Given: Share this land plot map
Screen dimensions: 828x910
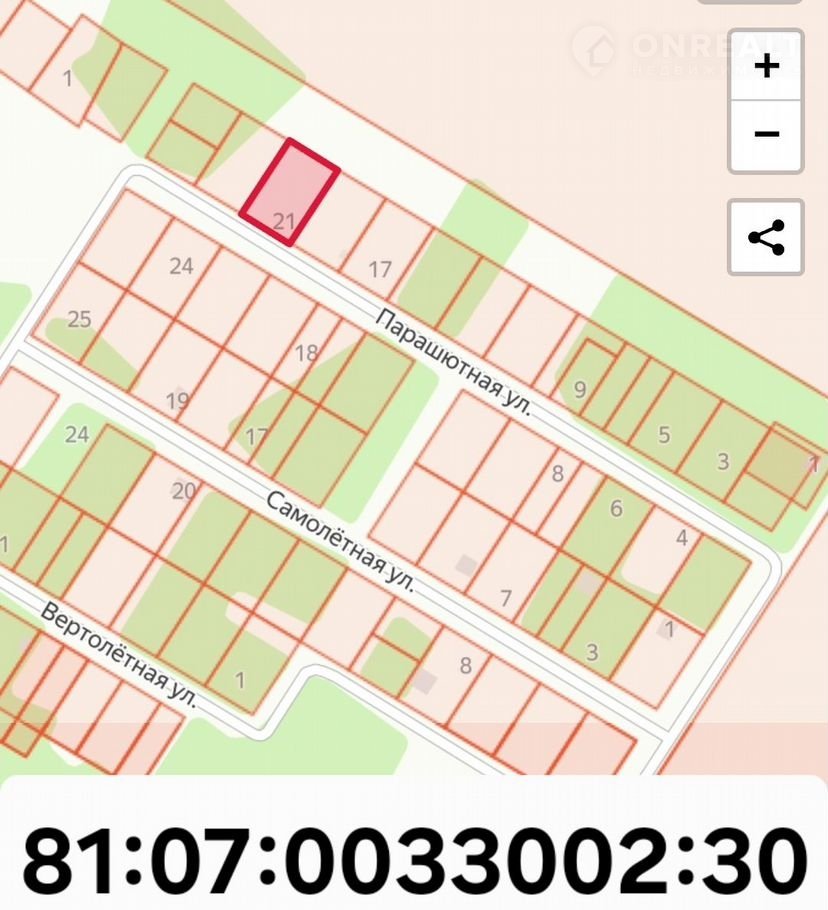Looking at the screenshot, I should [766, 237].
